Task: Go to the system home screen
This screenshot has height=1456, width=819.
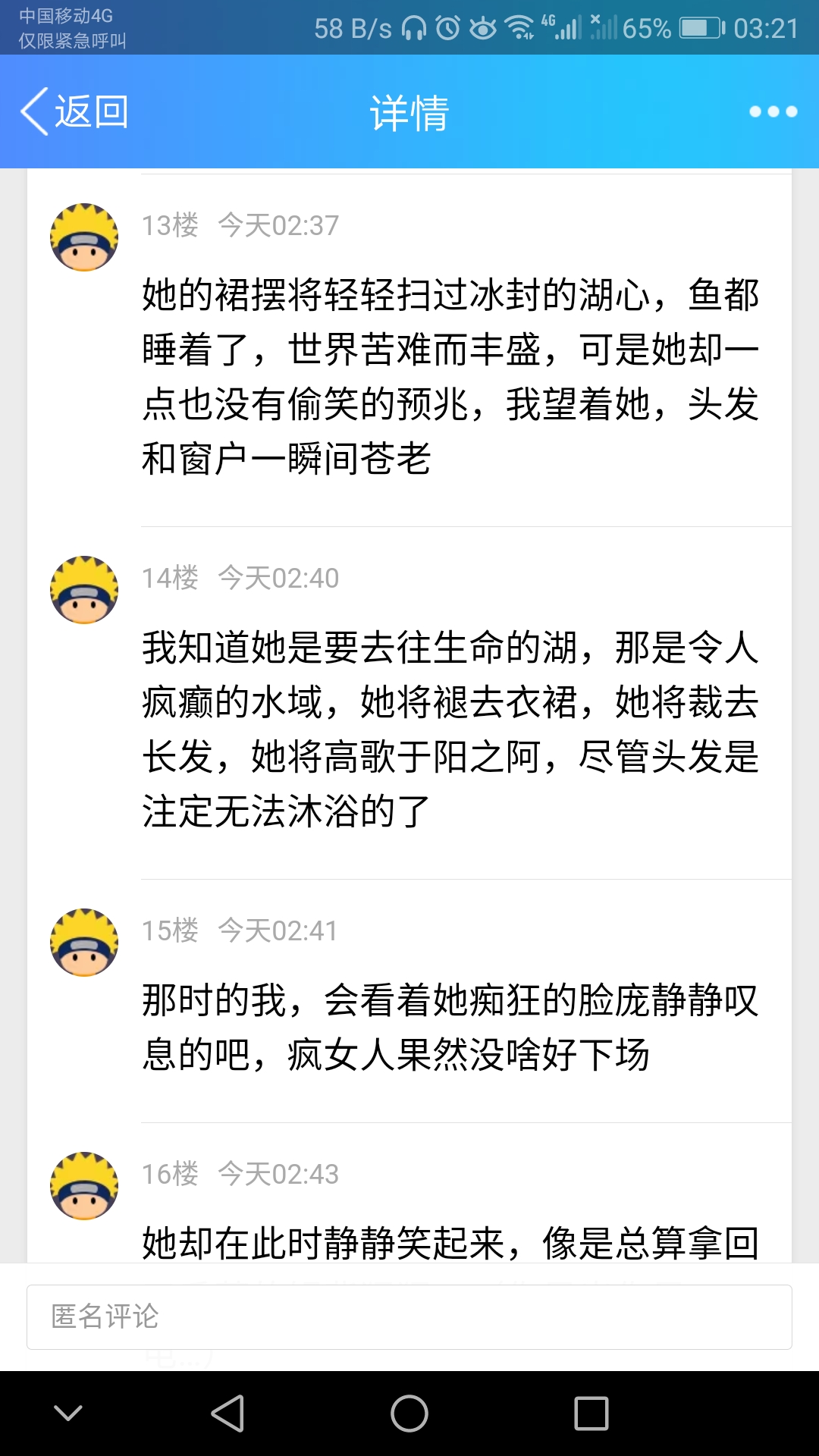Action: click(x=409, y=1414)
